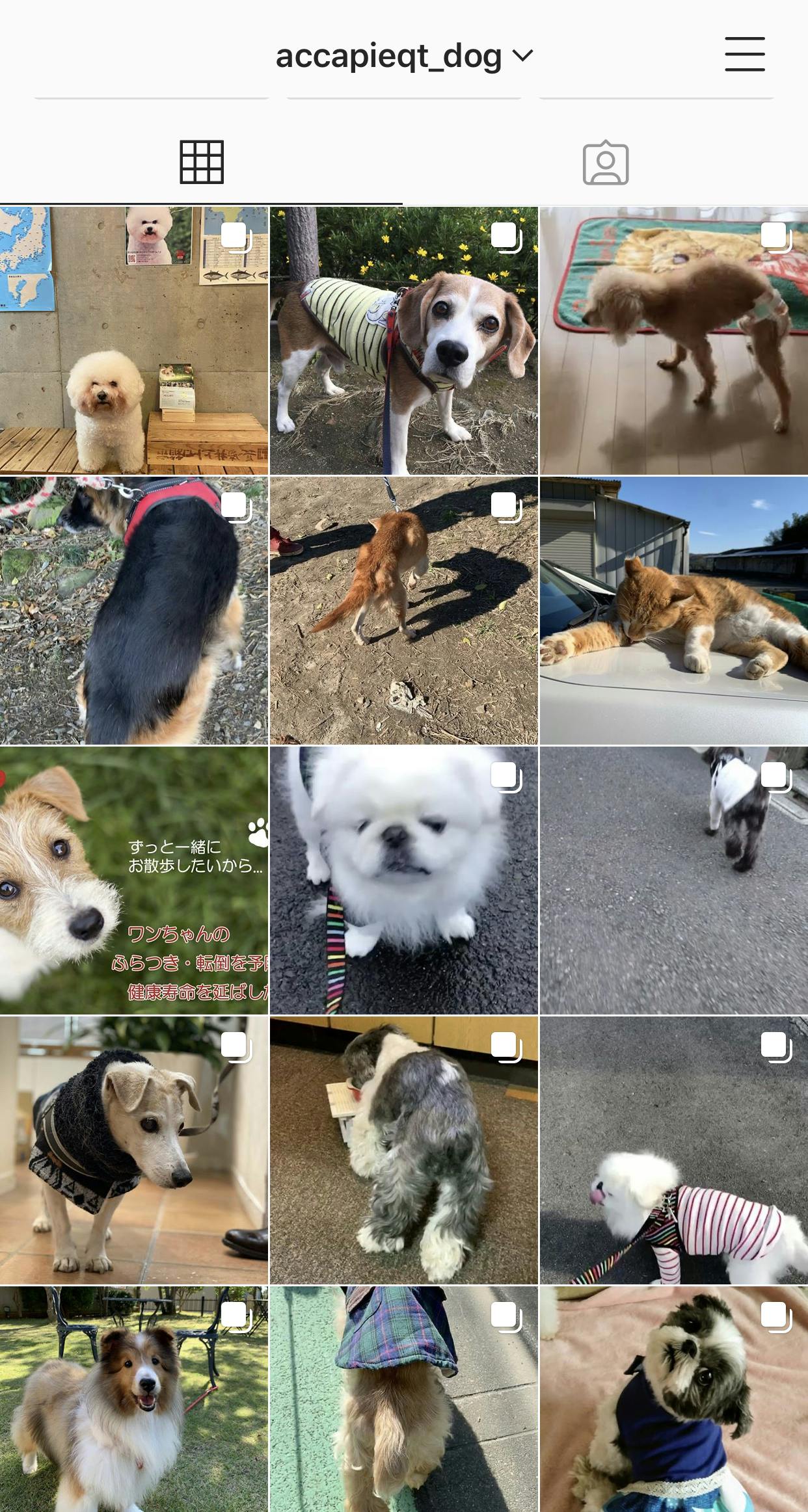
Task: Open the white dog in pink striped shirt post
Action: (673, 1150)
